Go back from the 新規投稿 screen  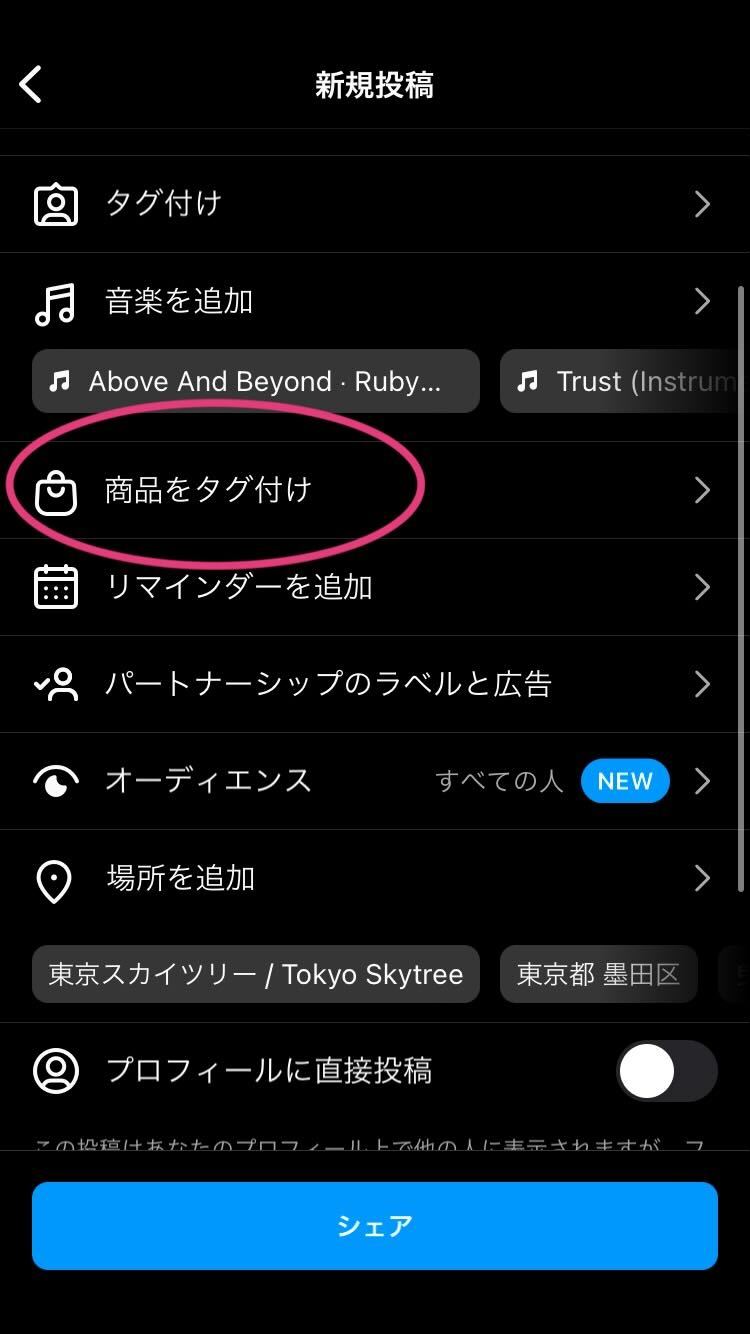pyautogui.click(x=32, y=85)
